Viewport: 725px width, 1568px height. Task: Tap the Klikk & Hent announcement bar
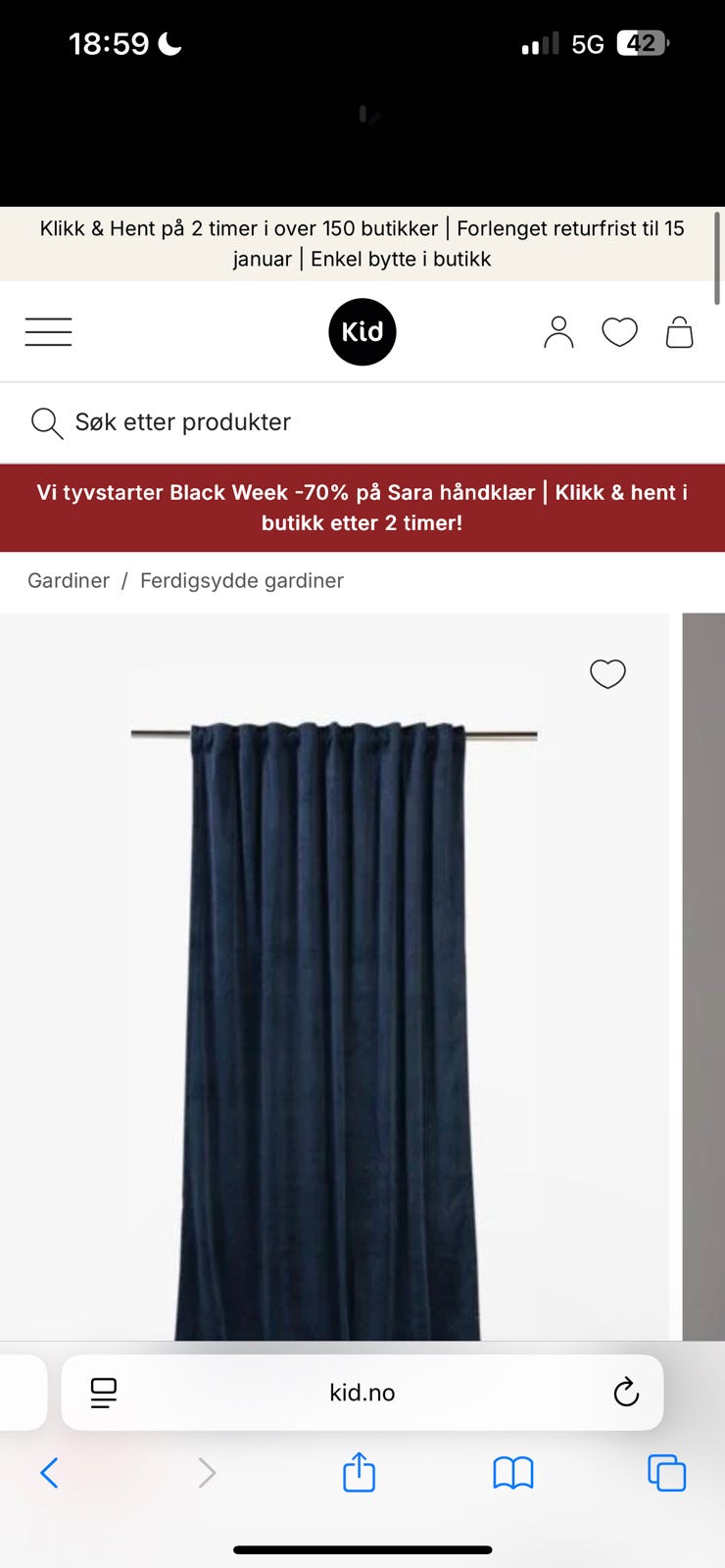pos(362,243)
